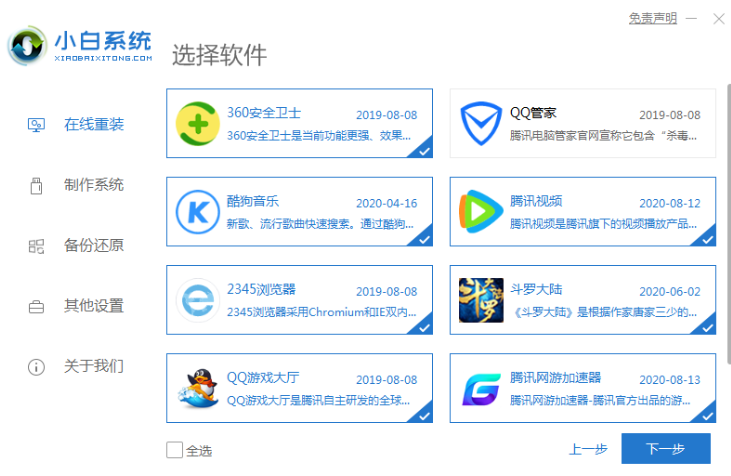Open 关于我们 page
Viewport: 731px width, 476px height.
tap(93, 365)
